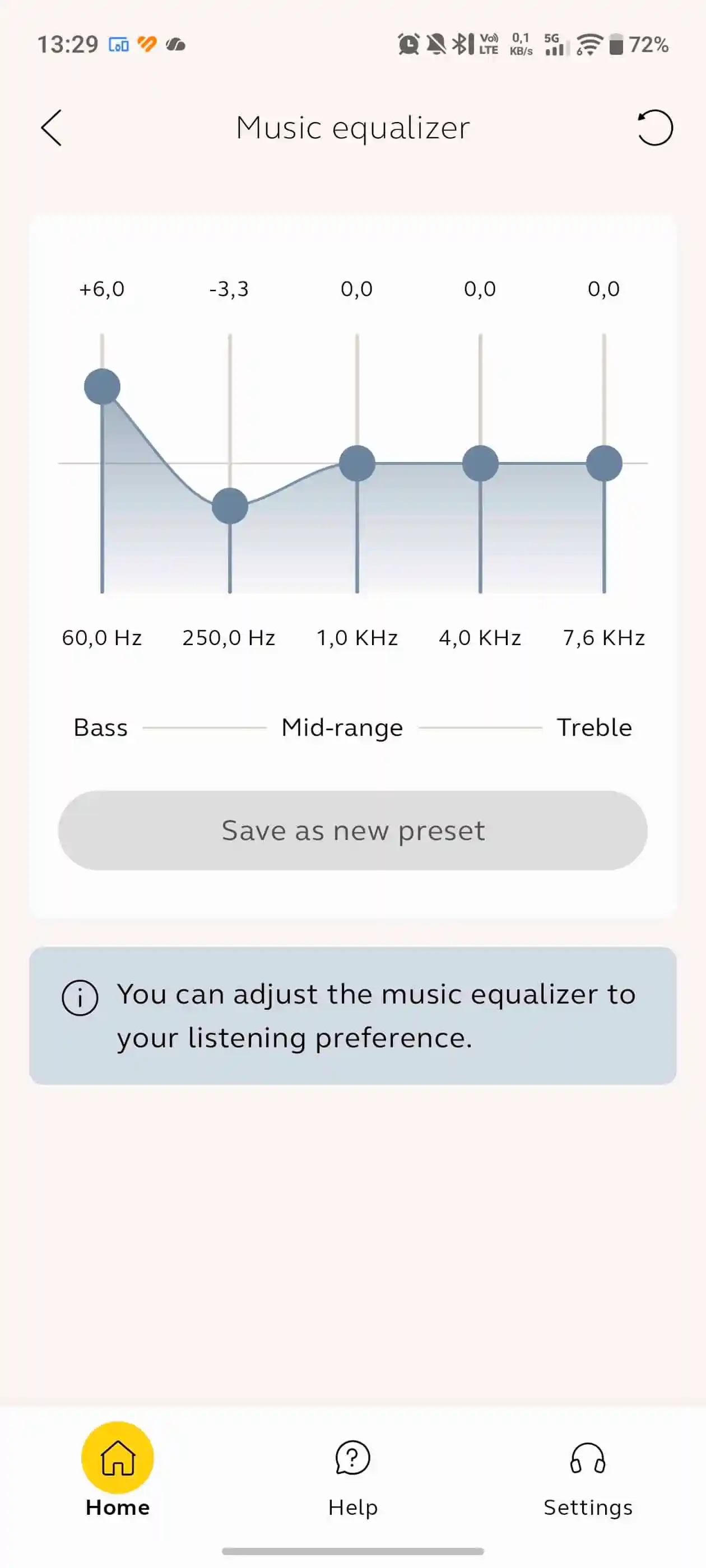This screenshot has width=706, height=1568.
Task: Tap the 1,0 KHz slider handle
Action: 357,463
